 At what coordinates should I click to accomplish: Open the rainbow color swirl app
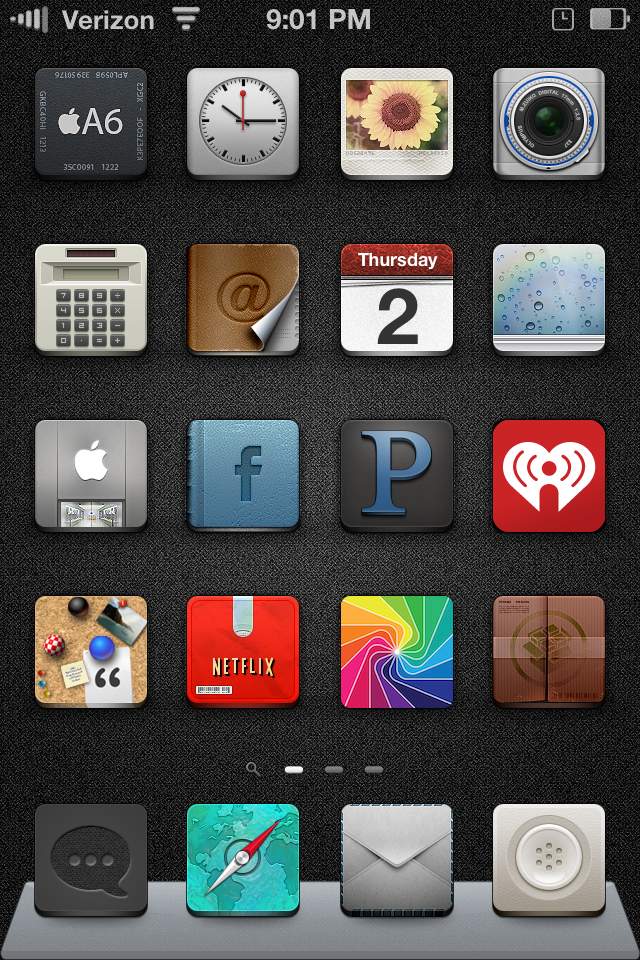pyautogui.click(x=396, y=651)
